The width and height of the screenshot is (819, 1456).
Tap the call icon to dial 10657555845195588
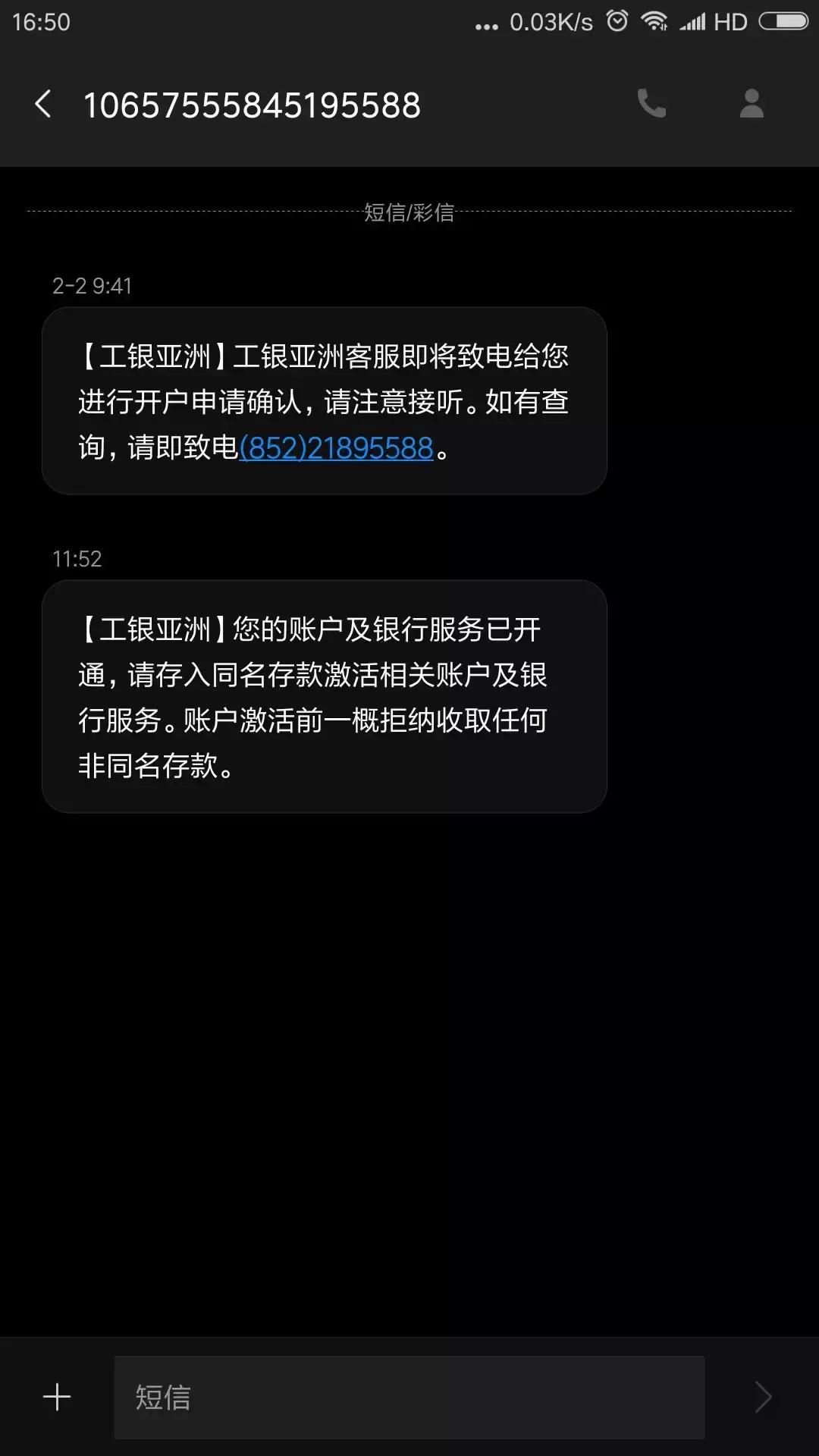(651, 104)
